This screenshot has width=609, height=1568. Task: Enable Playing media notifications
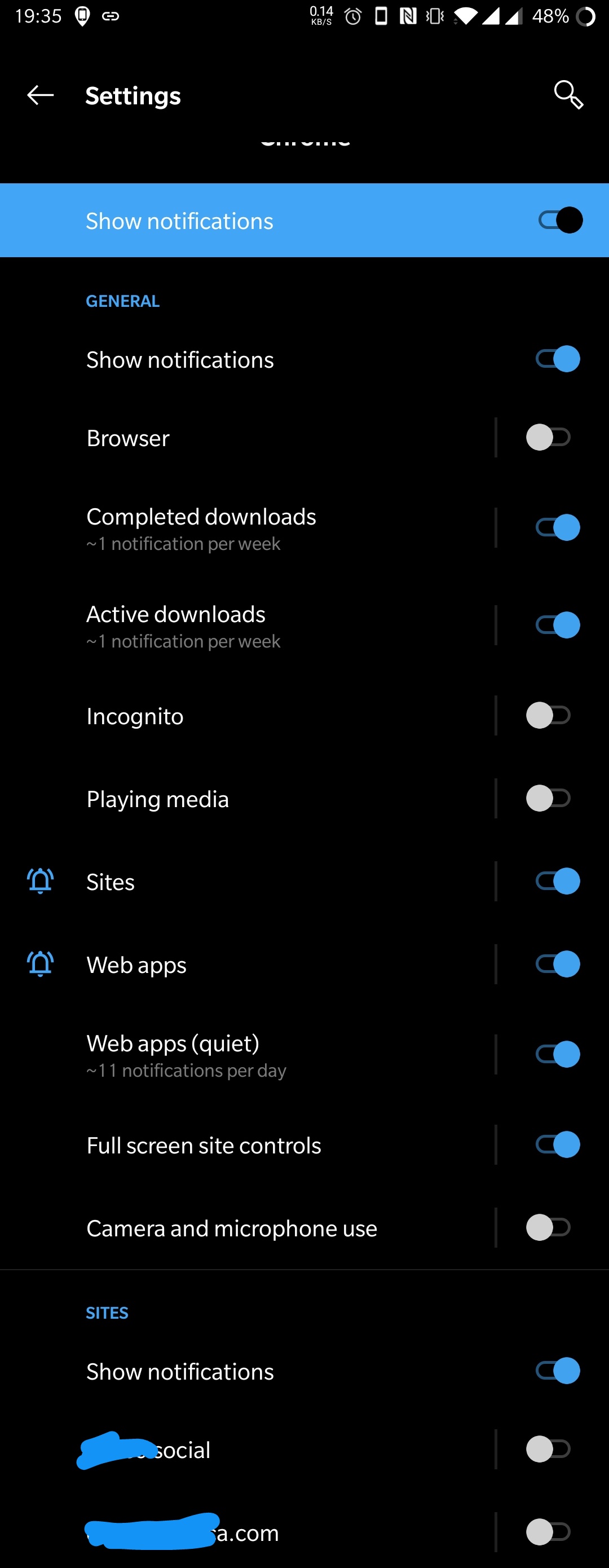click(546, 799)
